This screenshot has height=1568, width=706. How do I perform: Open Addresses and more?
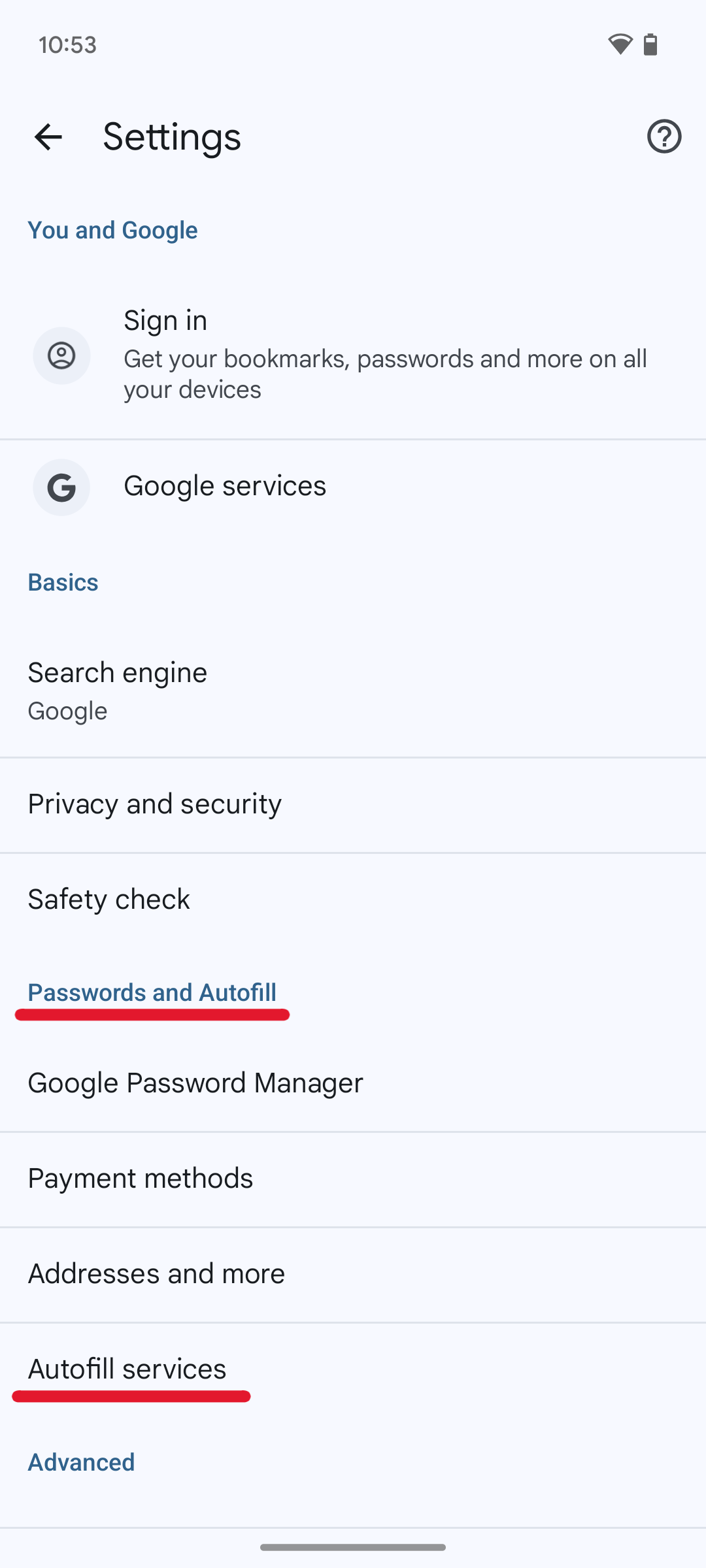coord(353,1274)
